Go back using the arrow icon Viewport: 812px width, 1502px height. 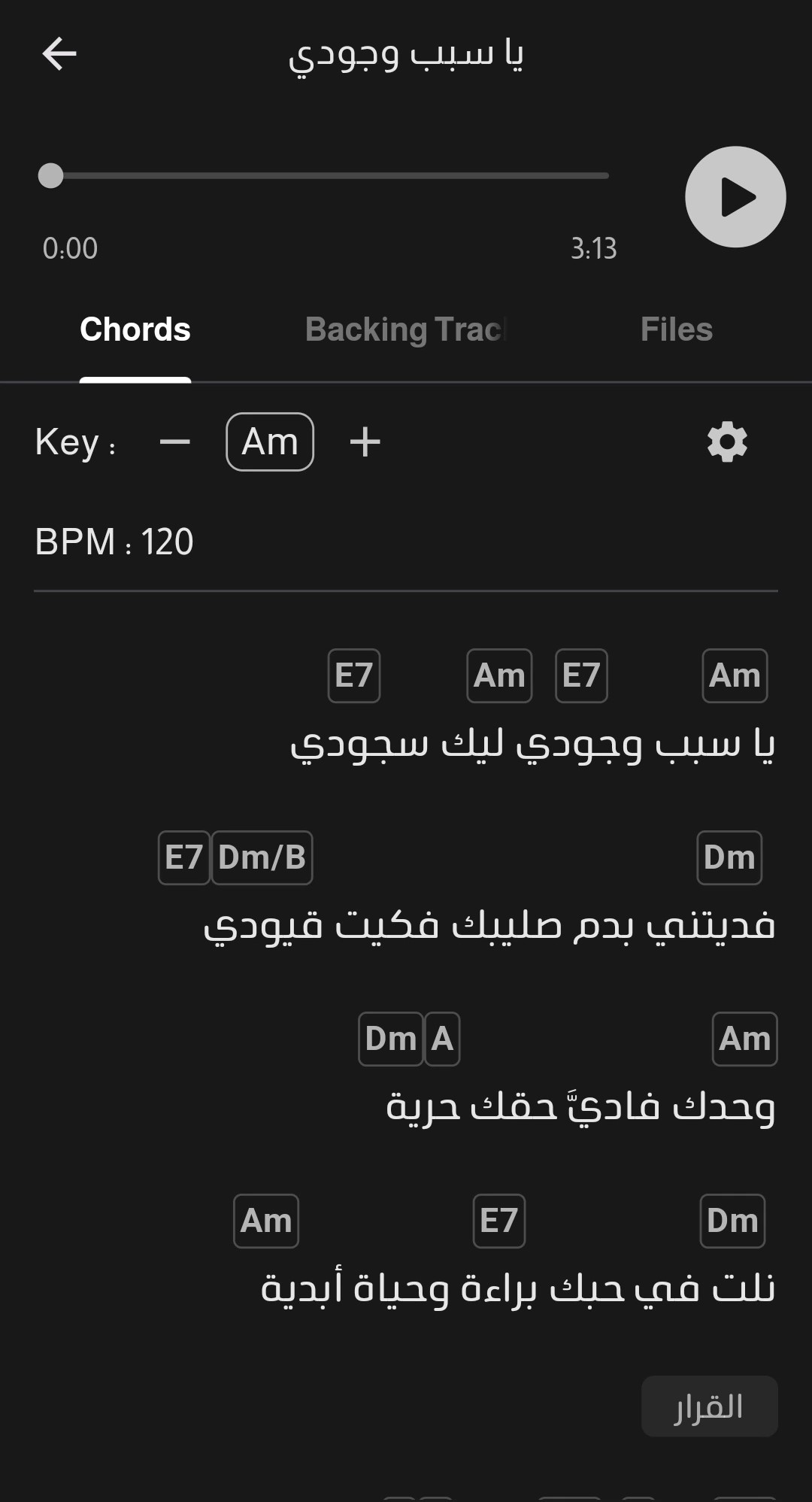[x=59, y=54]
